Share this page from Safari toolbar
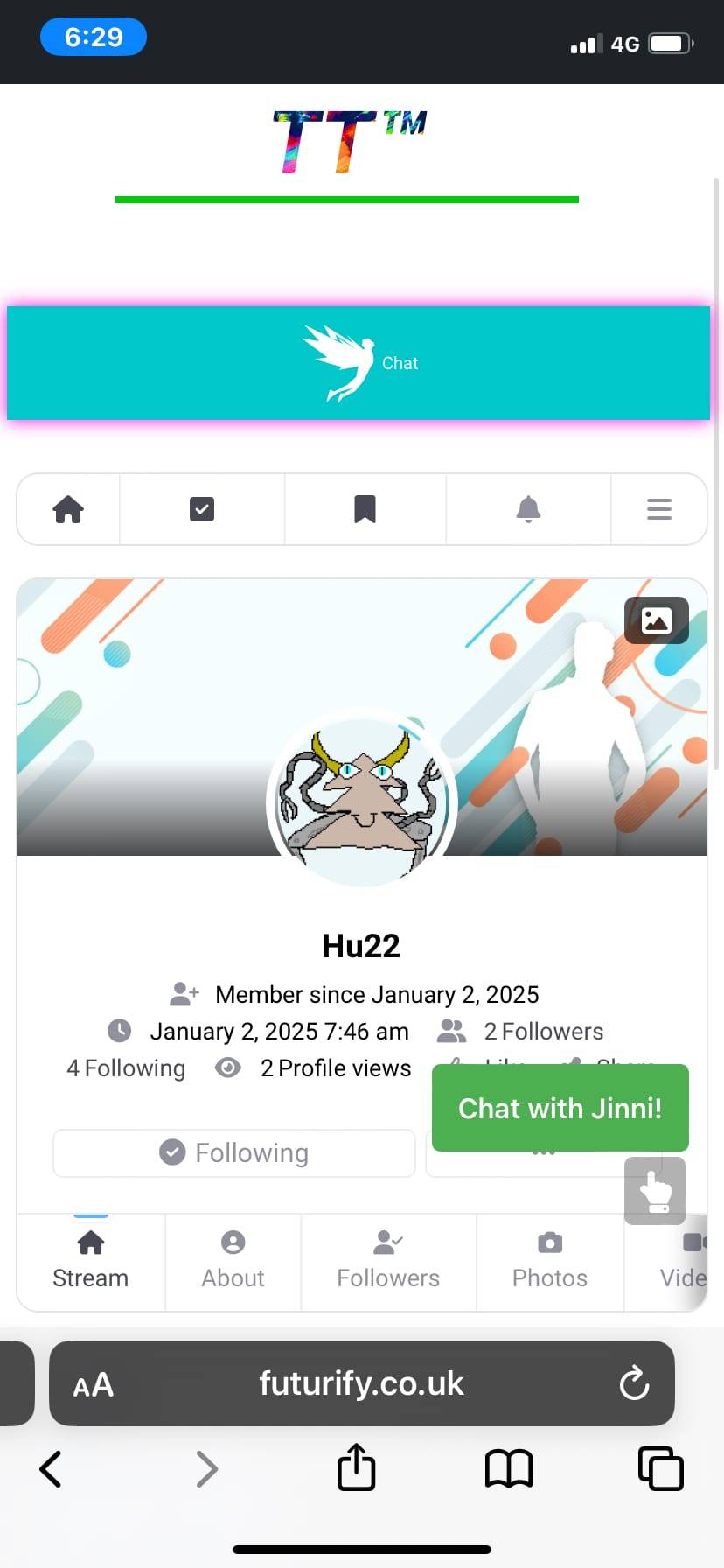724x1568 pixels. [x=356, y=1467]
